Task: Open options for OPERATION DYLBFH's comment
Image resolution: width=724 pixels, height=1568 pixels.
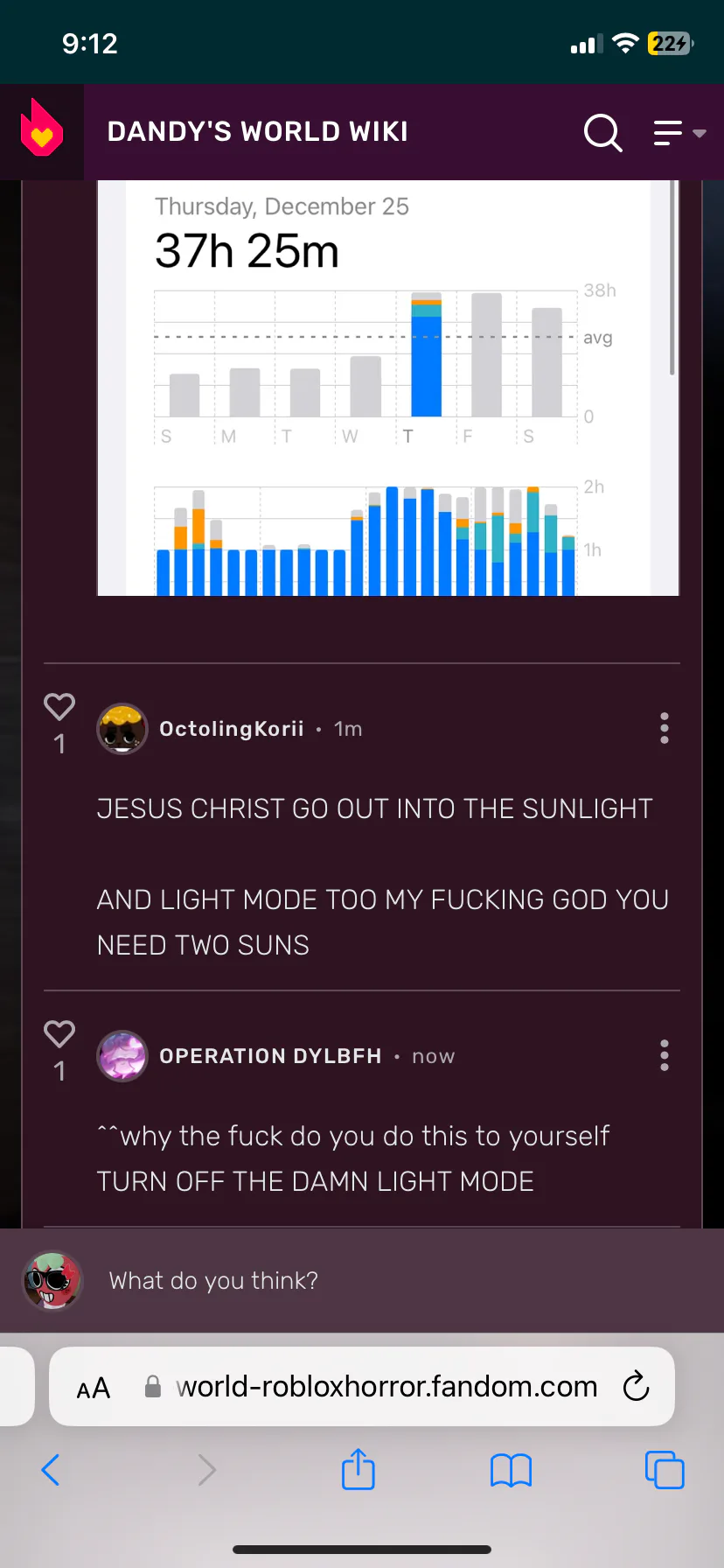Action: 665,1055
